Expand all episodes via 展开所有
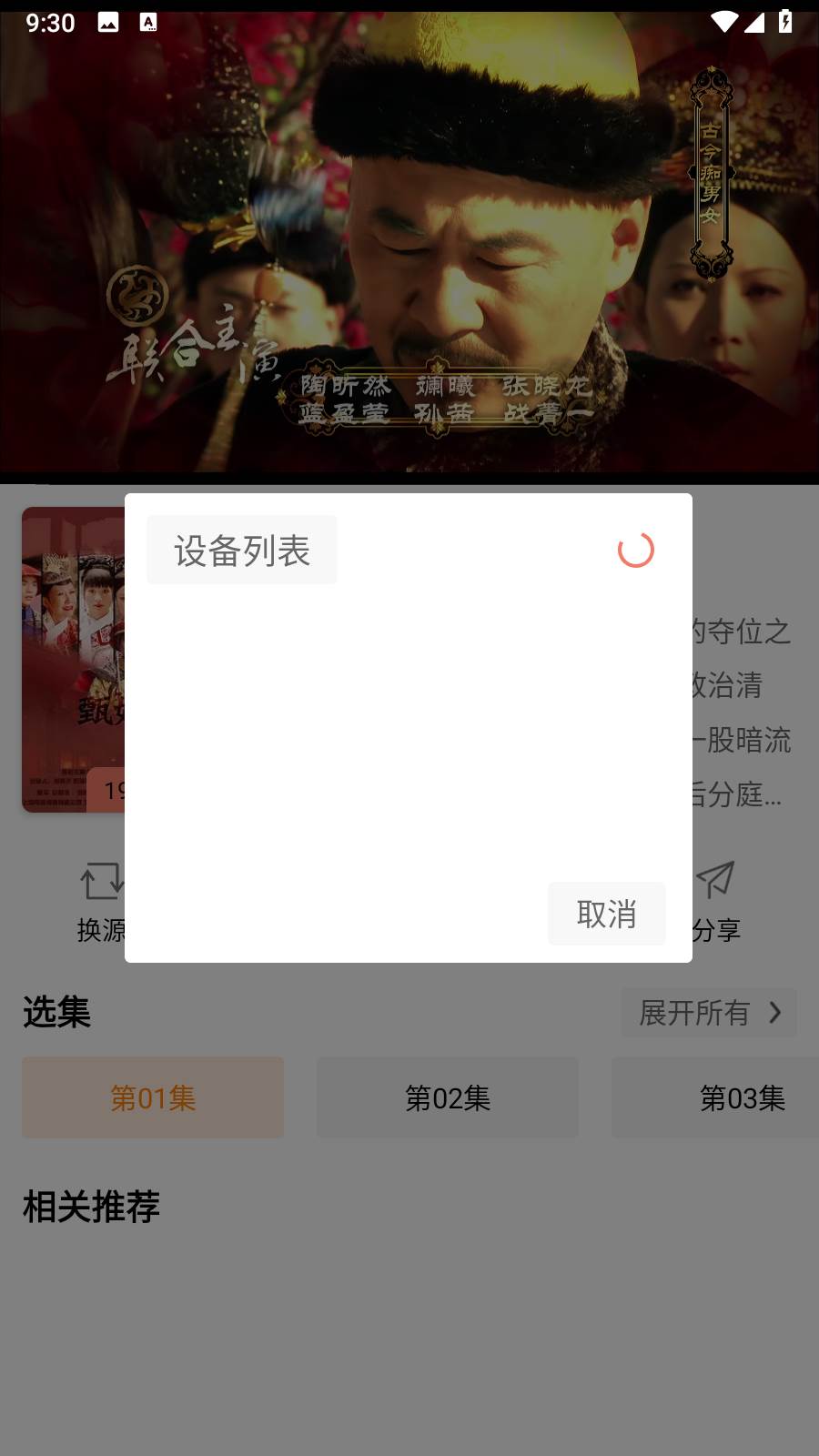The width and height of the screenshot is (819, 1456). click(694, 1013)
